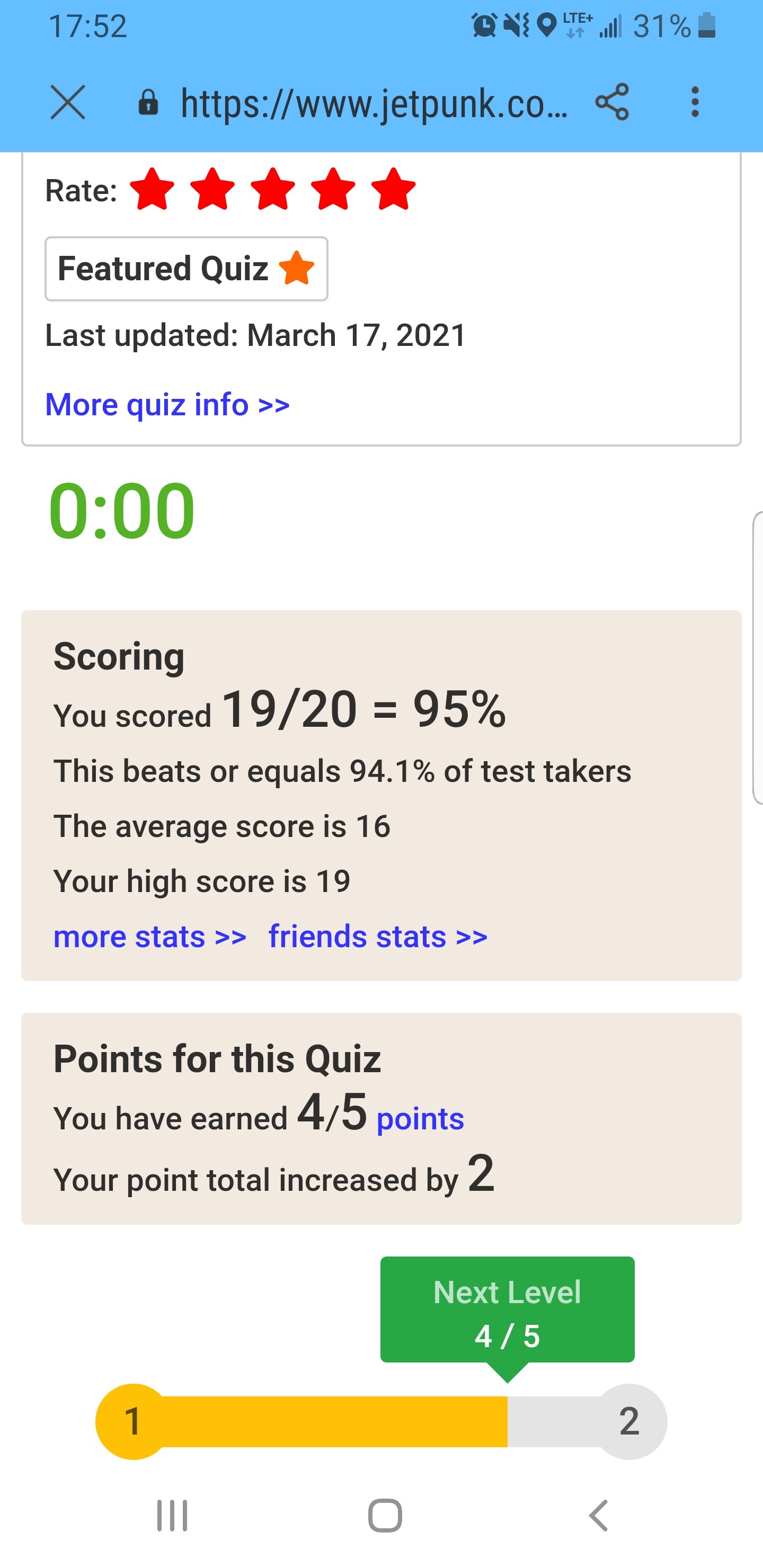Tap the Featured Quiz badge
763x1568 pixels.
[187, 269]
